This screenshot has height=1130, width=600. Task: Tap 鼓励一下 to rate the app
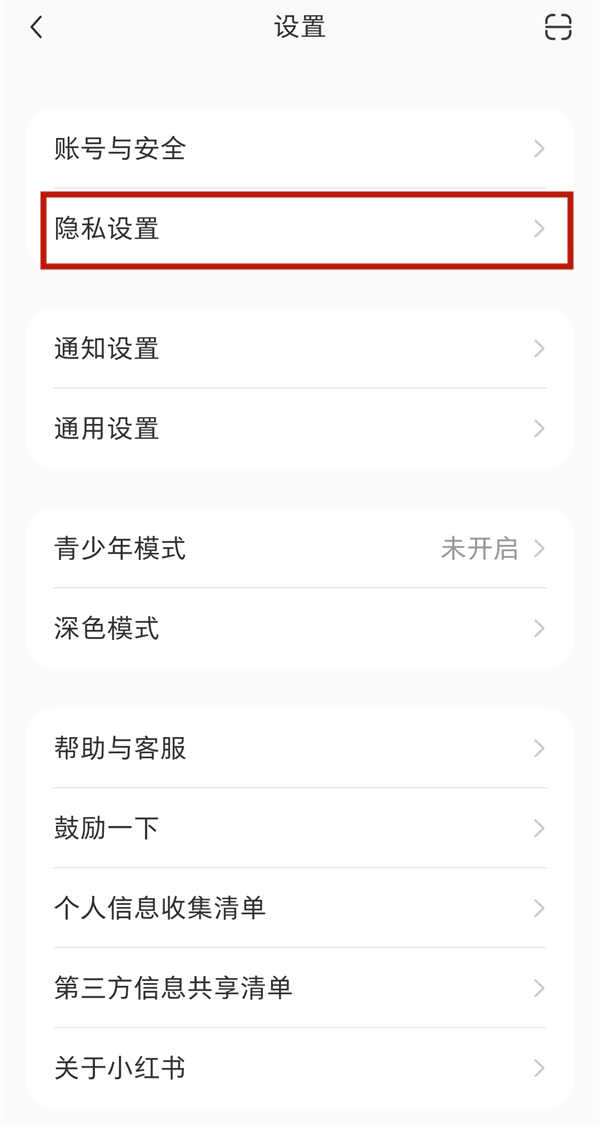tap(300, 829)
